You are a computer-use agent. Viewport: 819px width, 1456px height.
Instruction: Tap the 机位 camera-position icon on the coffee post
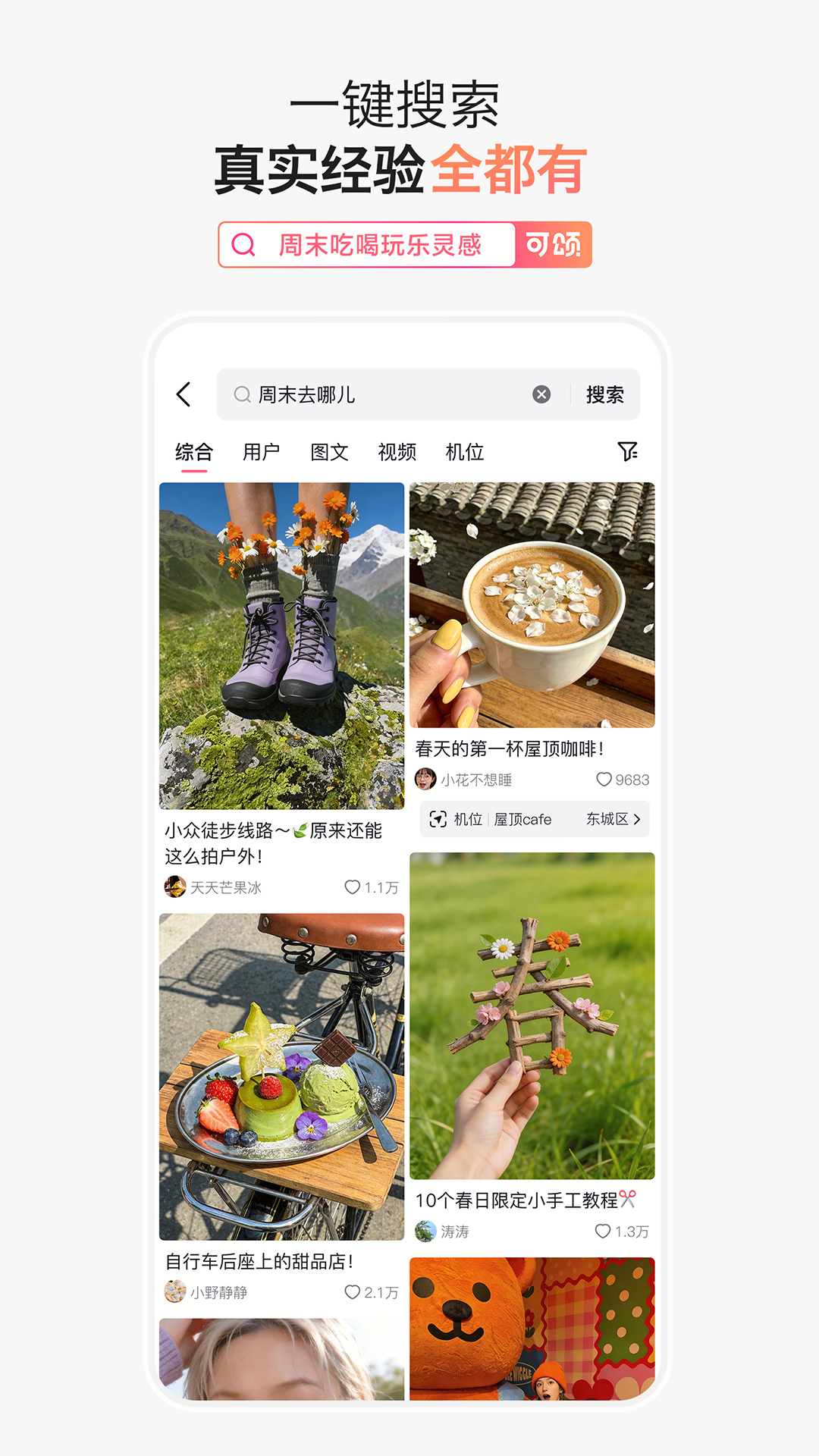[438, 819]
